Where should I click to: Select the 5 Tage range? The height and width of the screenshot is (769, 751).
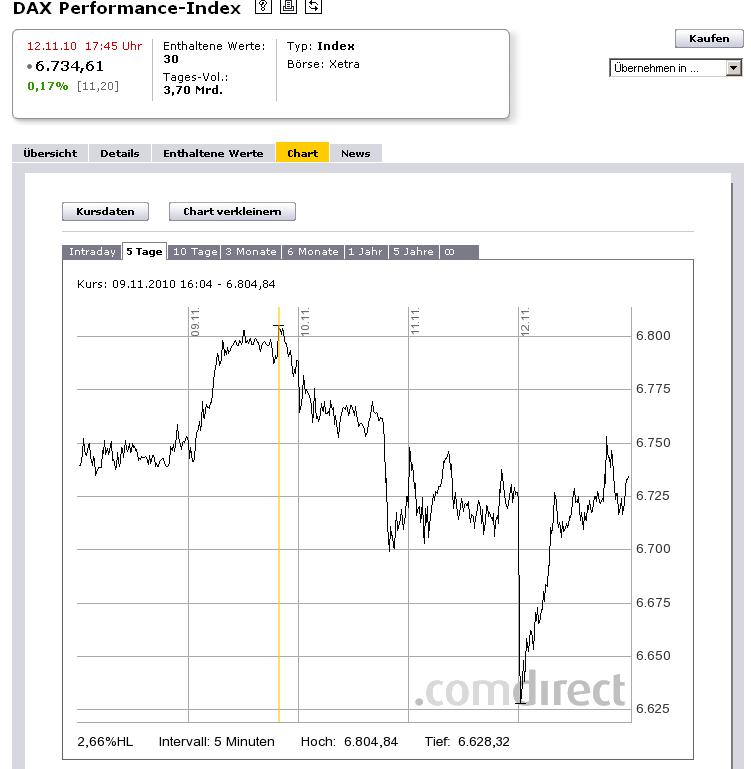point(144,252)
